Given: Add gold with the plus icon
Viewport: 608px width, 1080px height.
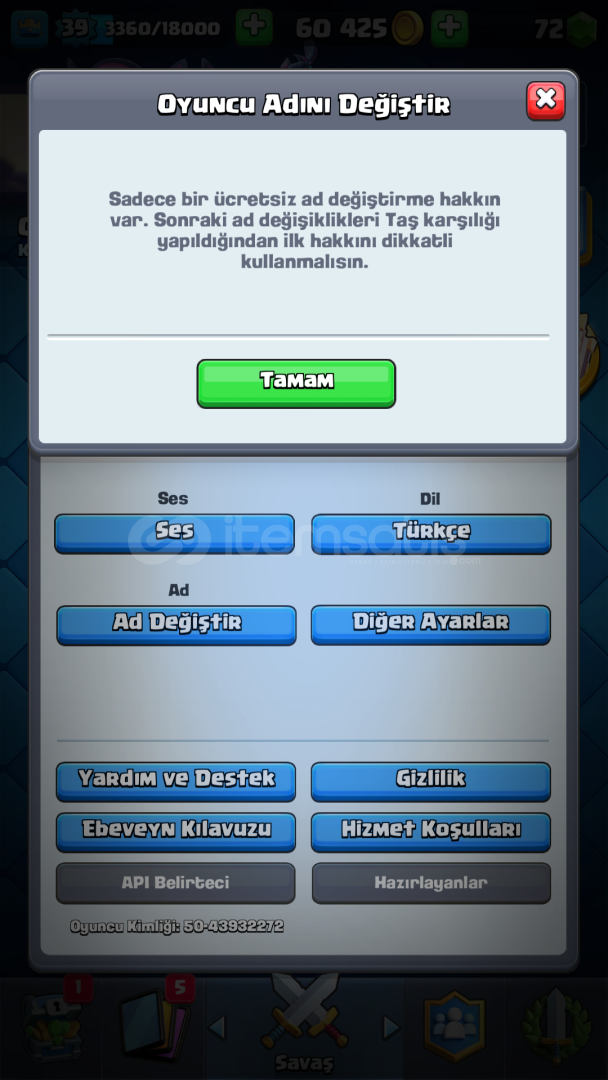Looking at the screenshot, I should coord(449,28).
